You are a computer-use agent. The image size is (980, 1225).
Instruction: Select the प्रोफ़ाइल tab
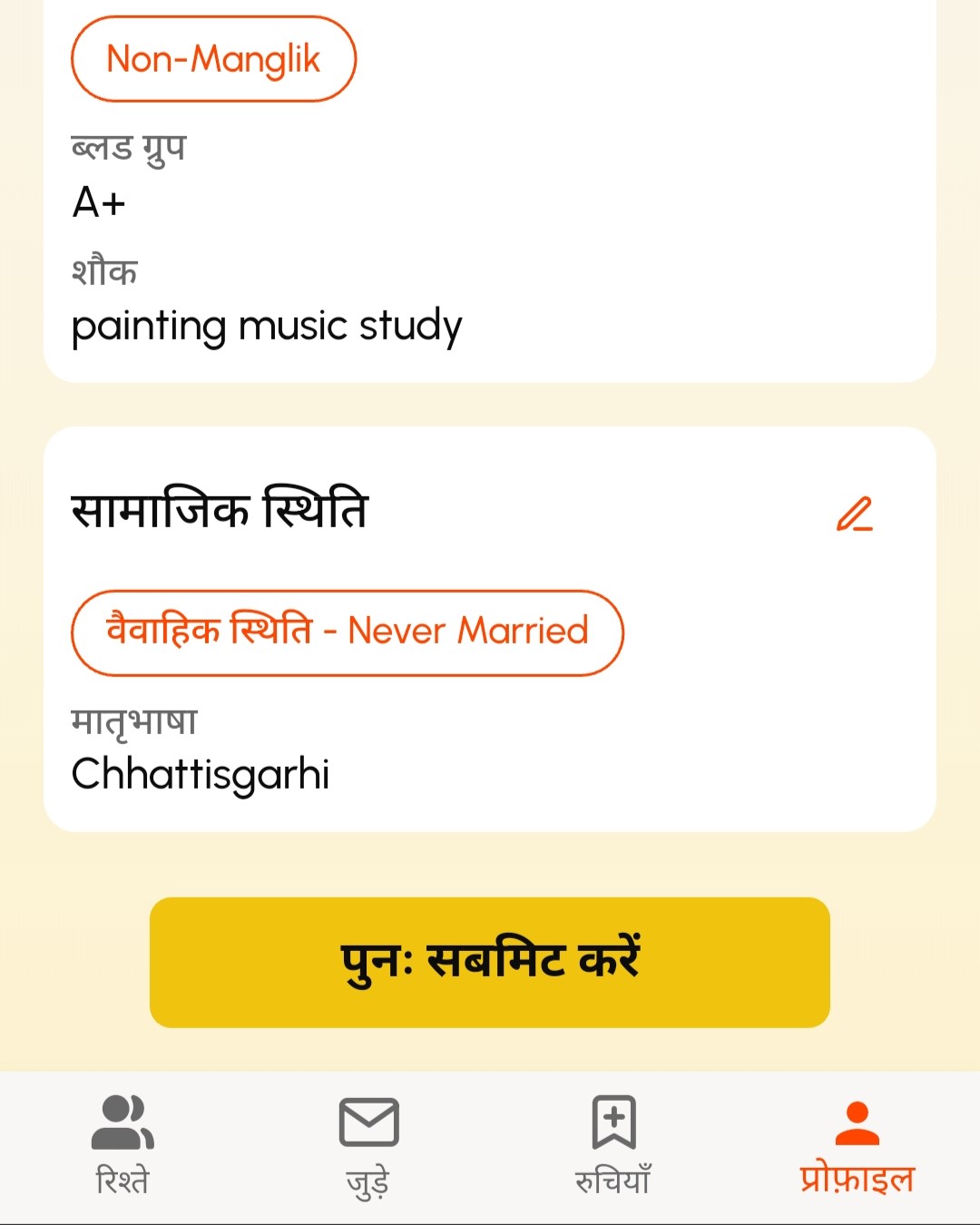click(857, 1145)
